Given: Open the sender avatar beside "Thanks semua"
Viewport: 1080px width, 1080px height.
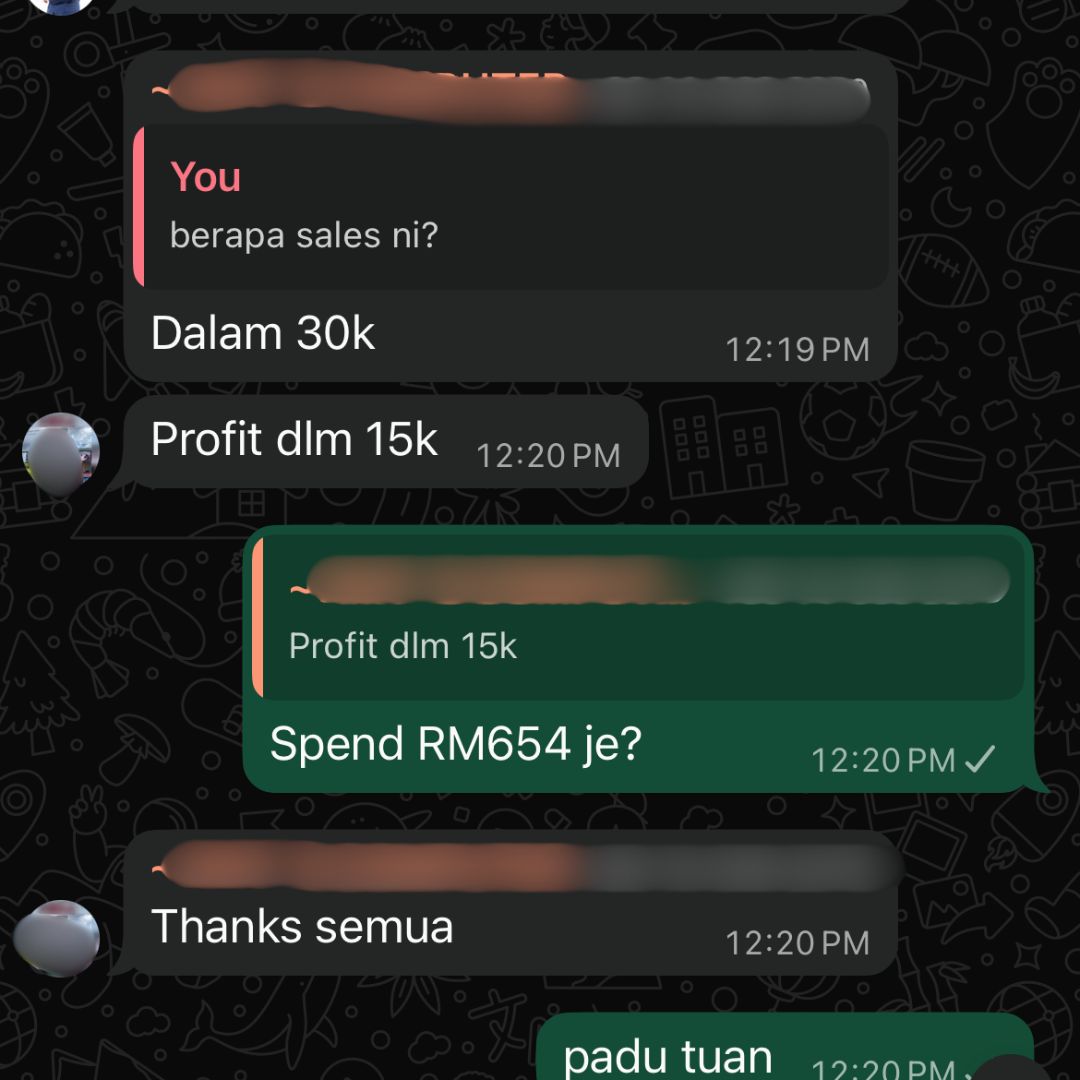Looking at the screenshot, I should (60, 939).
